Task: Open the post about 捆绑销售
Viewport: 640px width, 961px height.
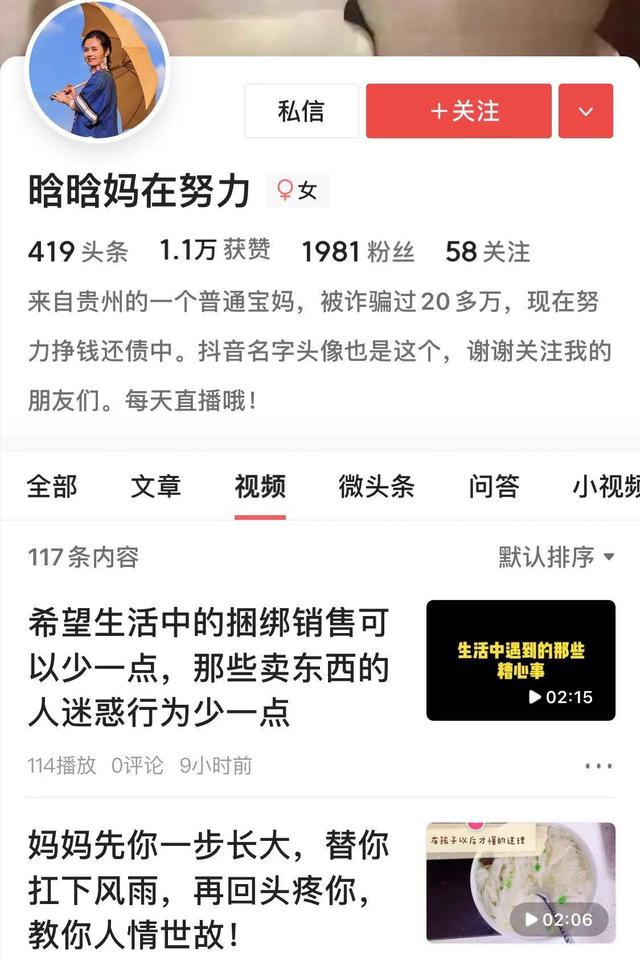Action: [x=208, y=667]
